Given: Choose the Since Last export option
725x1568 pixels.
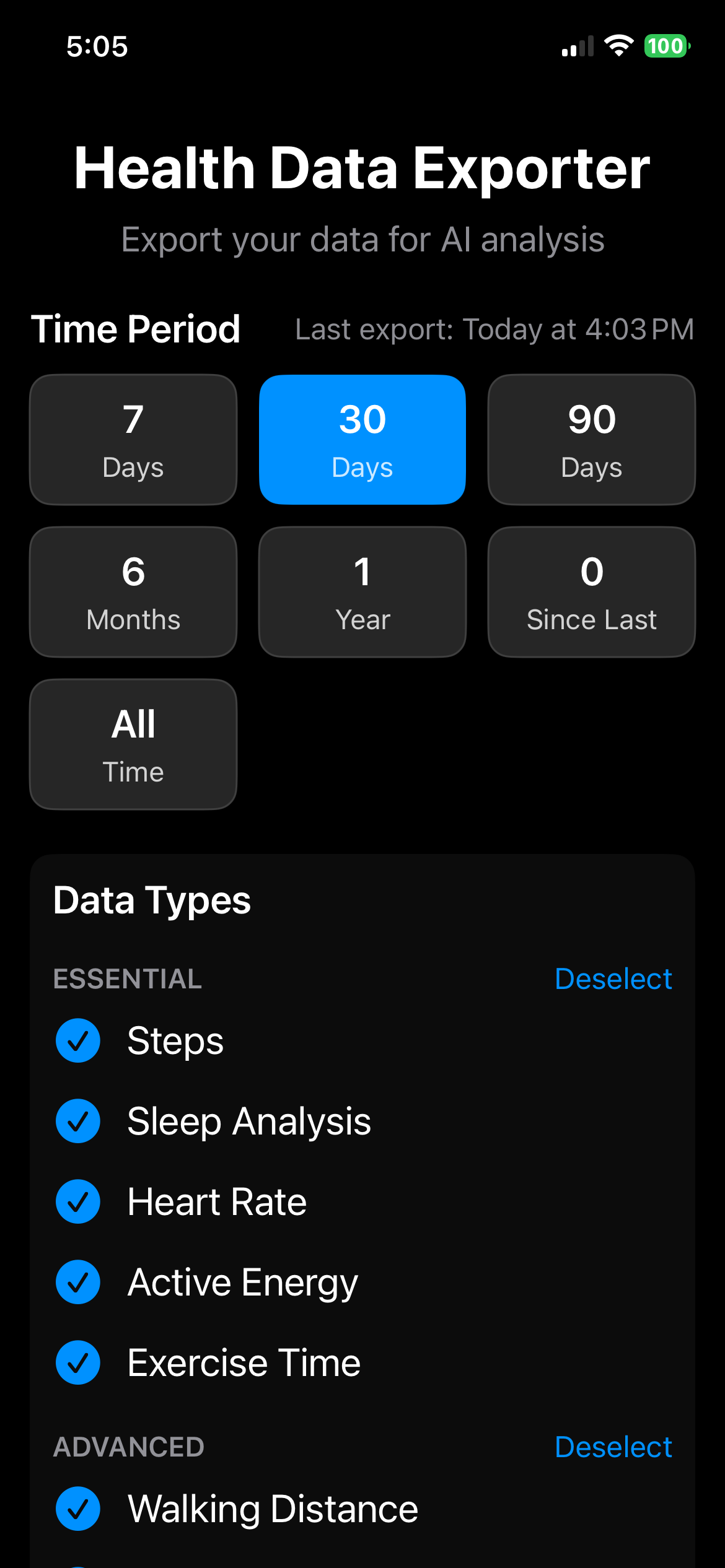Looking at the screenshot, I should 592,592.
